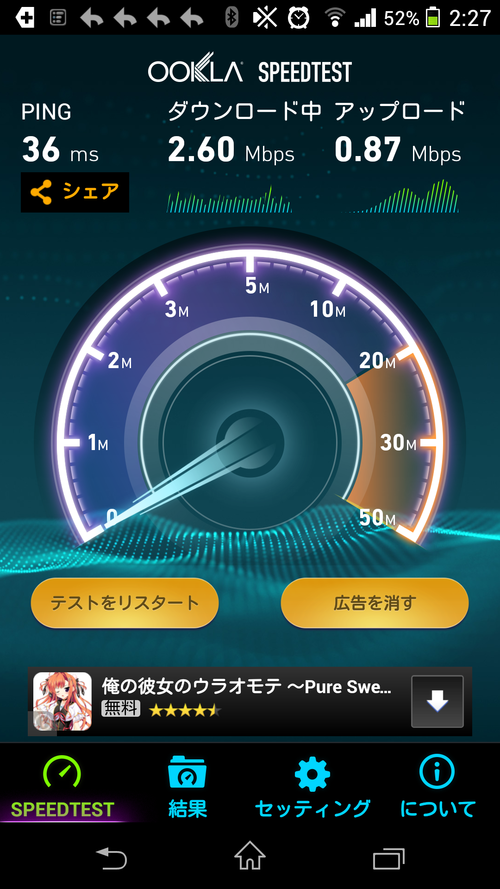Tap 広告を消す to remove ads
This screenshot has width=500, height=889.
click(375, 603)
